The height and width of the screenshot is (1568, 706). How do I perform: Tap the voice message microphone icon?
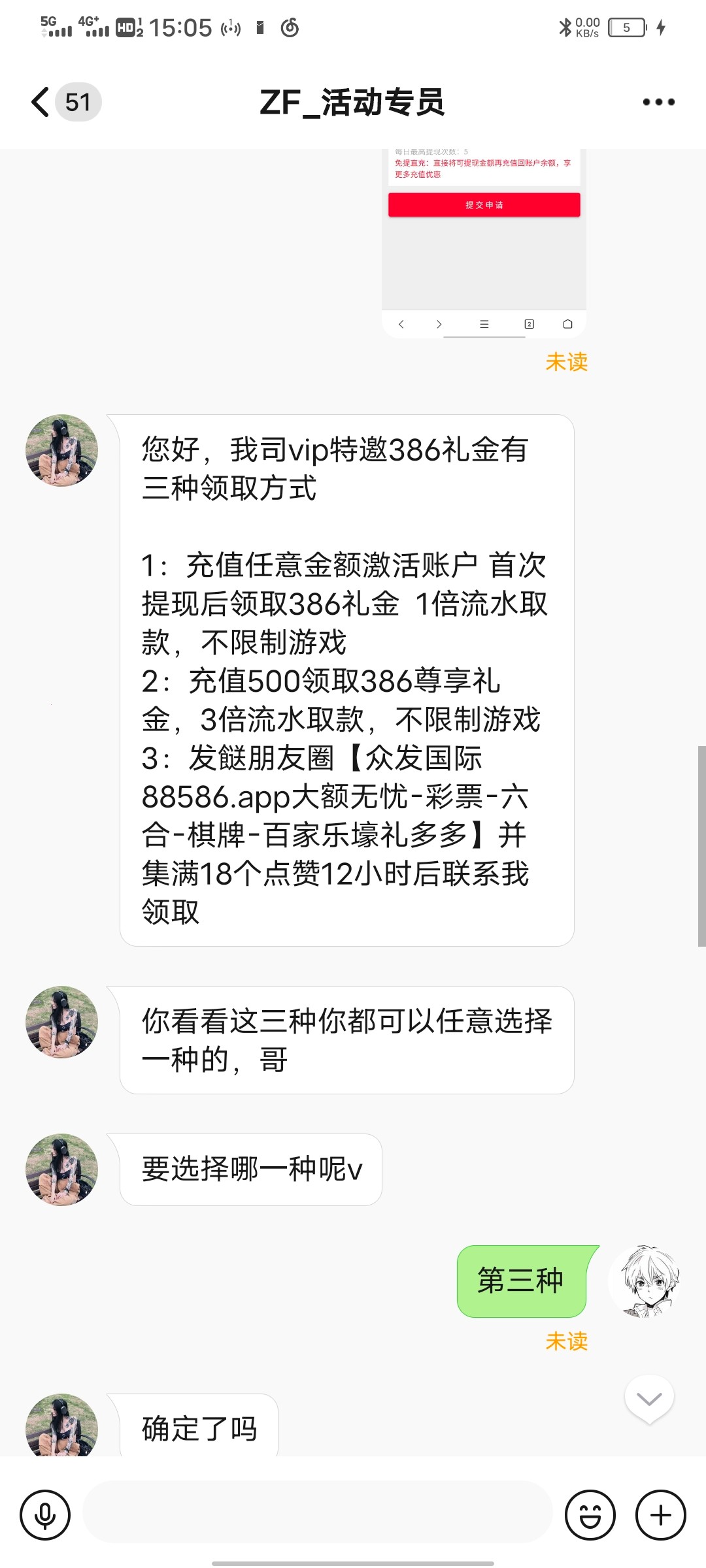pyautogui.click(x=45, y=1514)
